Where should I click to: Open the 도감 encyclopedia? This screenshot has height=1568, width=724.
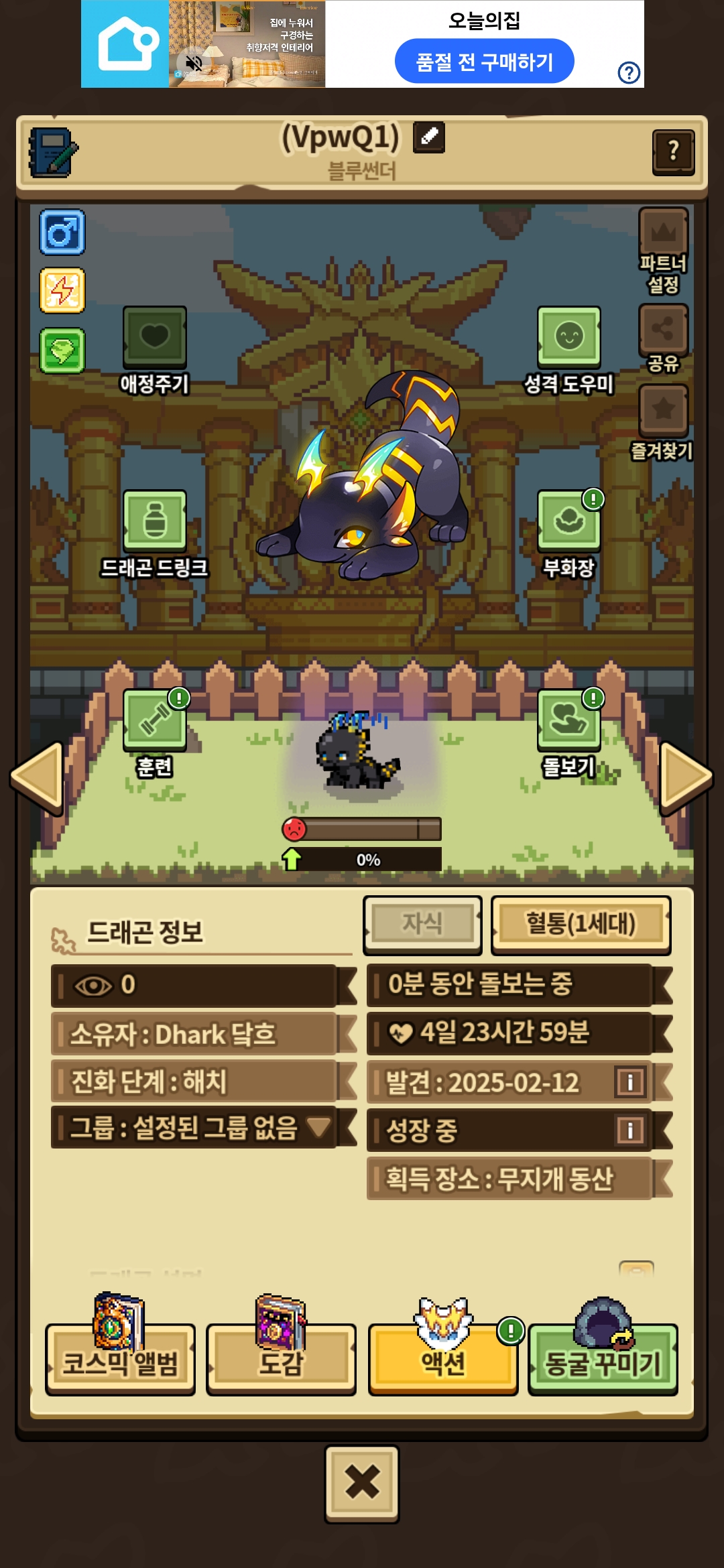click(x=281, y=1362)
